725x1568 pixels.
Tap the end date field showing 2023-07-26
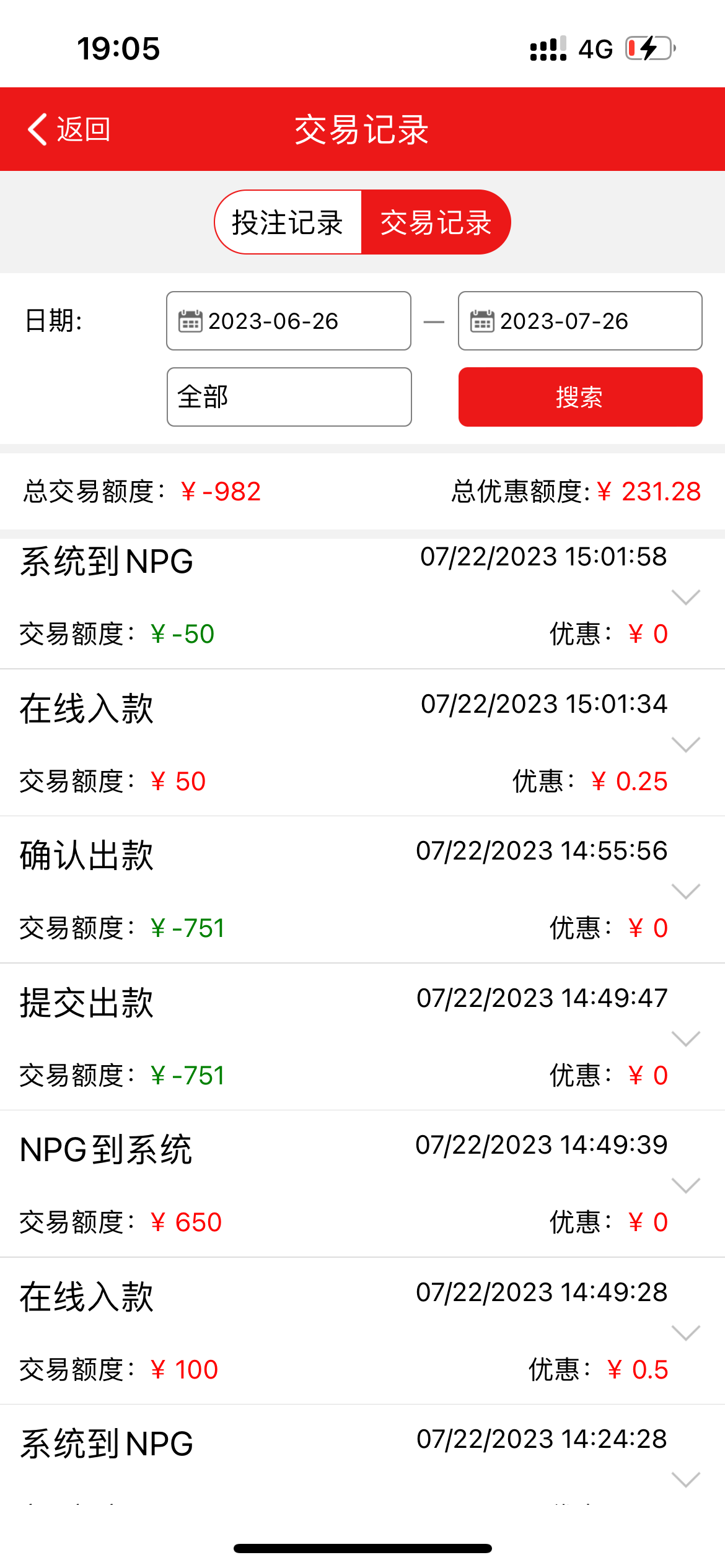point(580,320)
